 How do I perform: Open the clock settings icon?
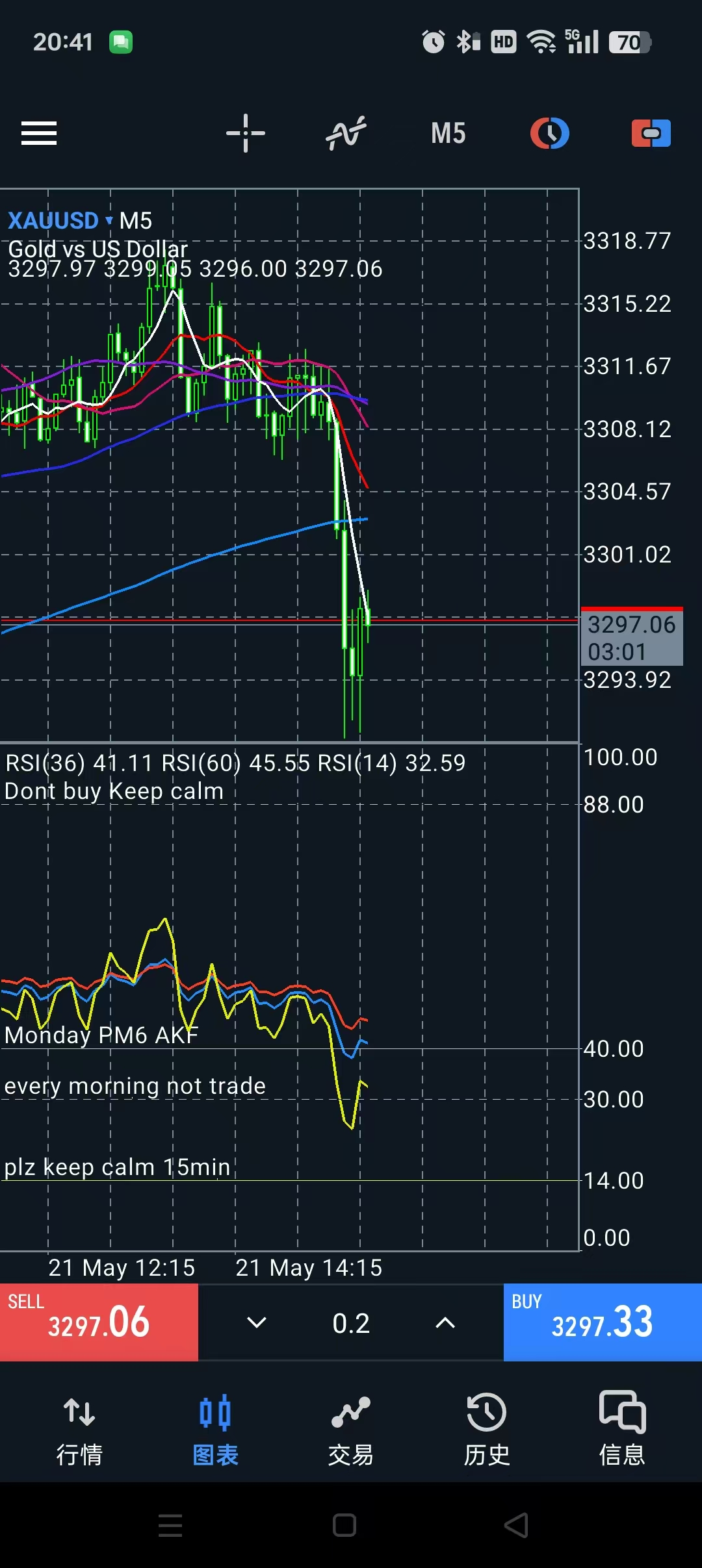point(550,133)
